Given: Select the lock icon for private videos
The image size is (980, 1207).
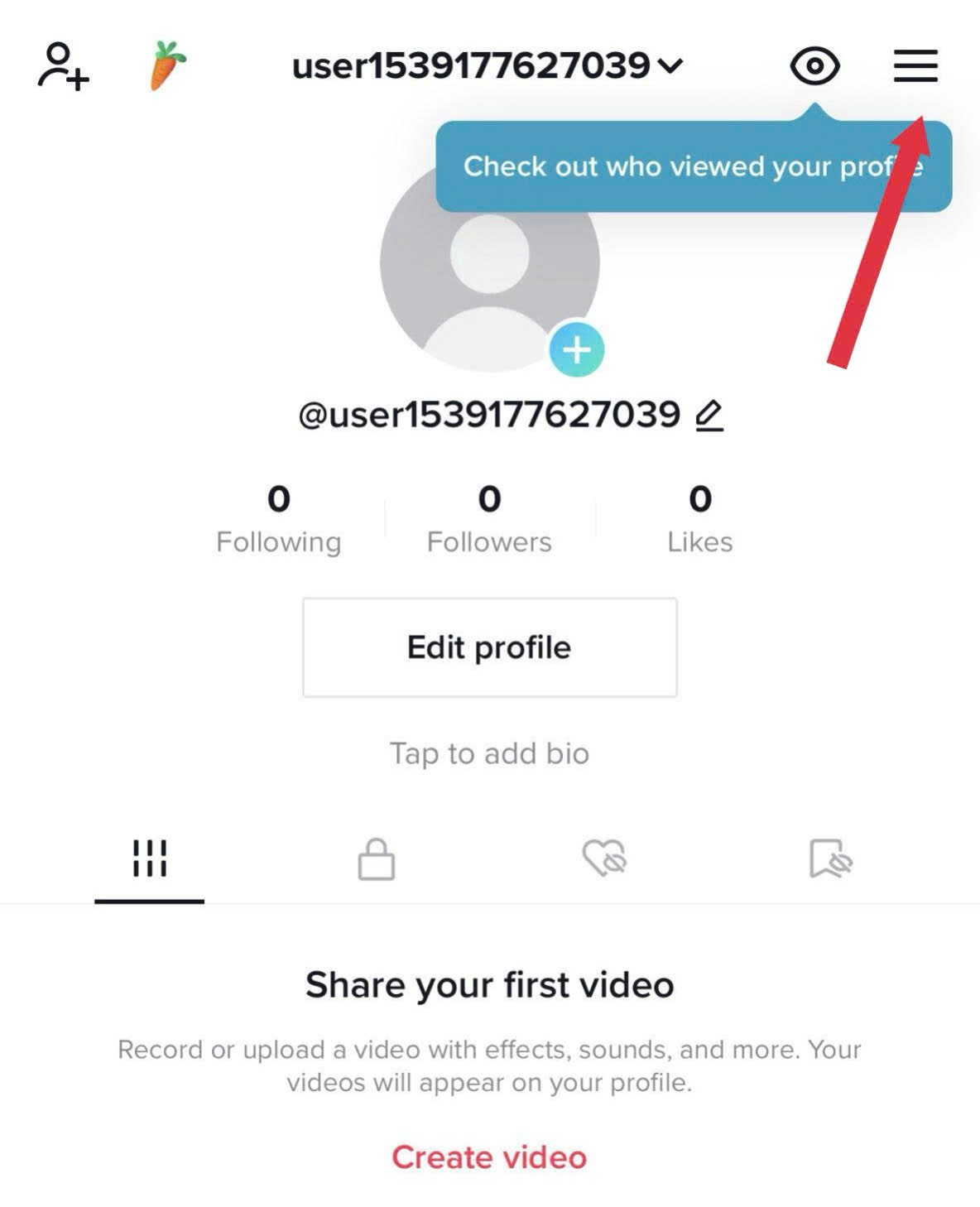Looking at the screenshot, I should coord(377,859).
